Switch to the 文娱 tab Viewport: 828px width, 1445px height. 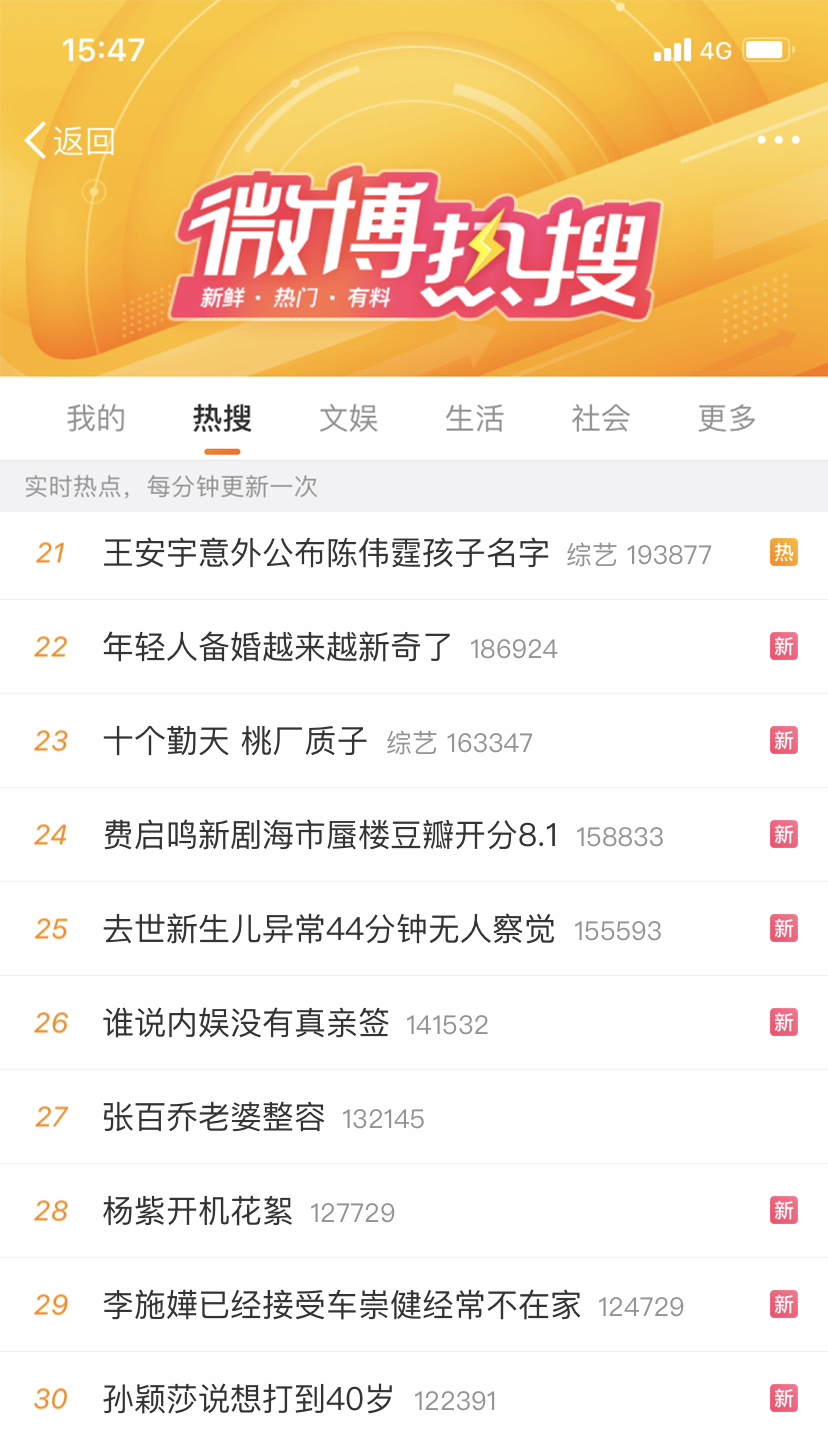(348, 418)
